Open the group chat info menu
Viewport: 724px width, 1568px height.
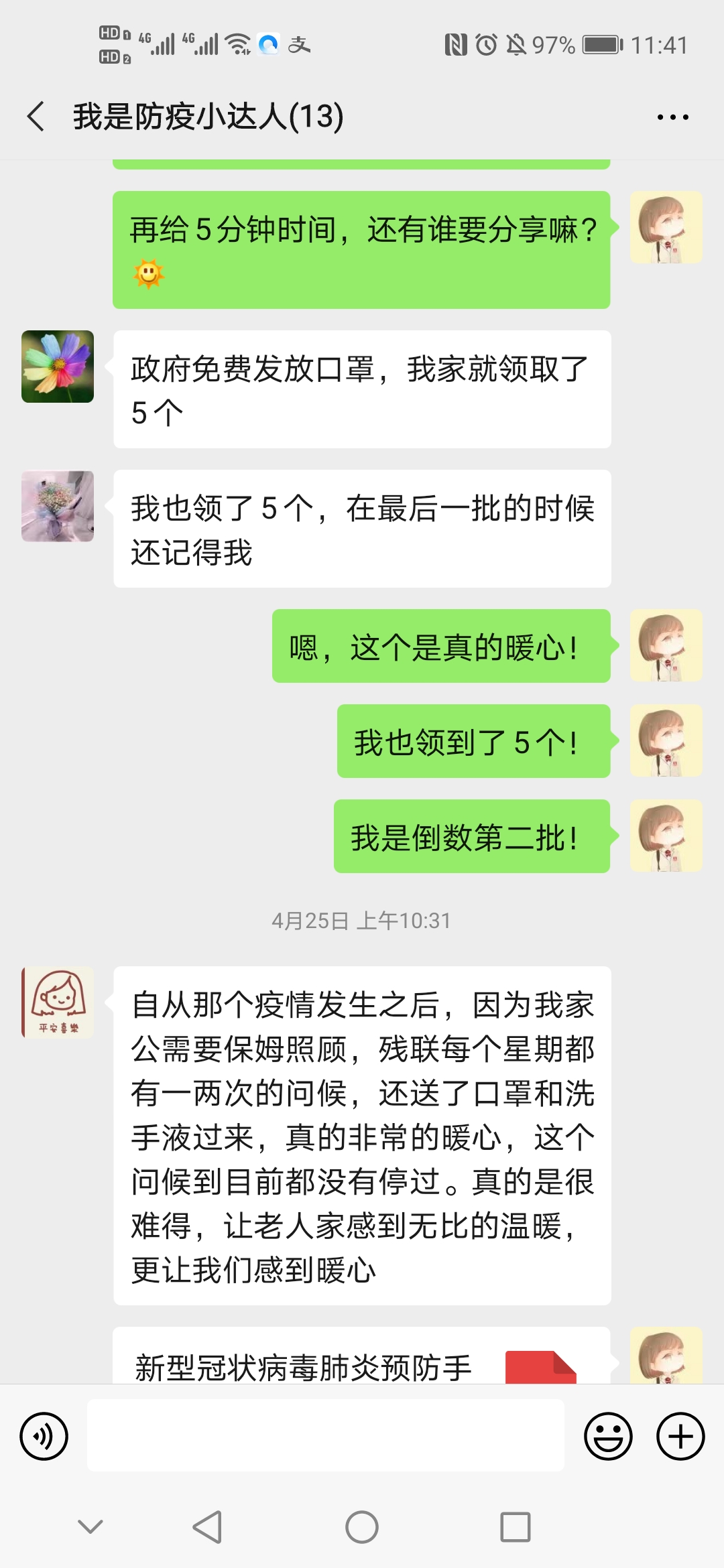(x=672, y=117)
